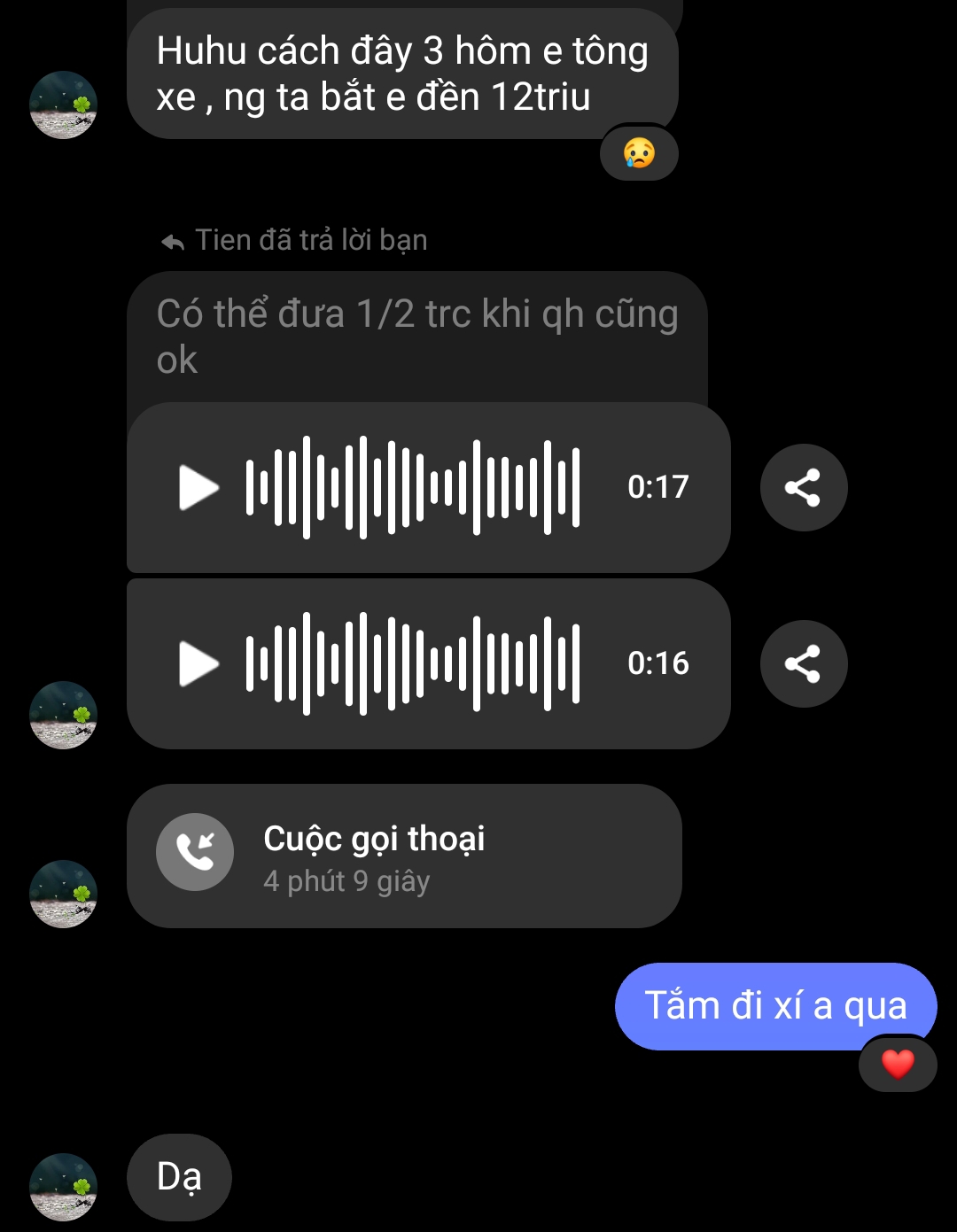View the heart reaction on "Tắm đi xí a qua"
Viewport: 957px width, 1232px height.
897,1064
